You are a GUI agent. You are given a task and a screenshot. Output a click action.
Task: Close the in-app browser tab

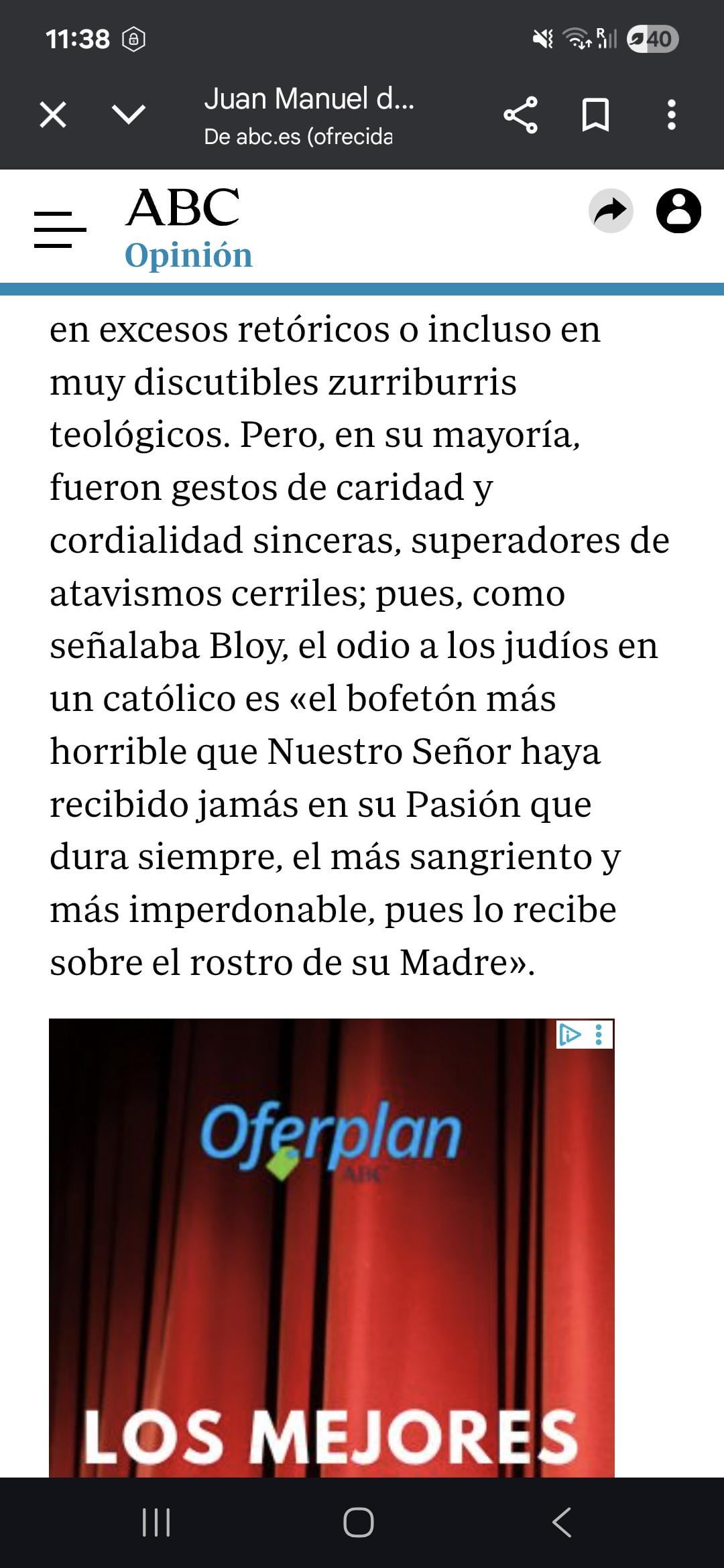pos(53,115)
